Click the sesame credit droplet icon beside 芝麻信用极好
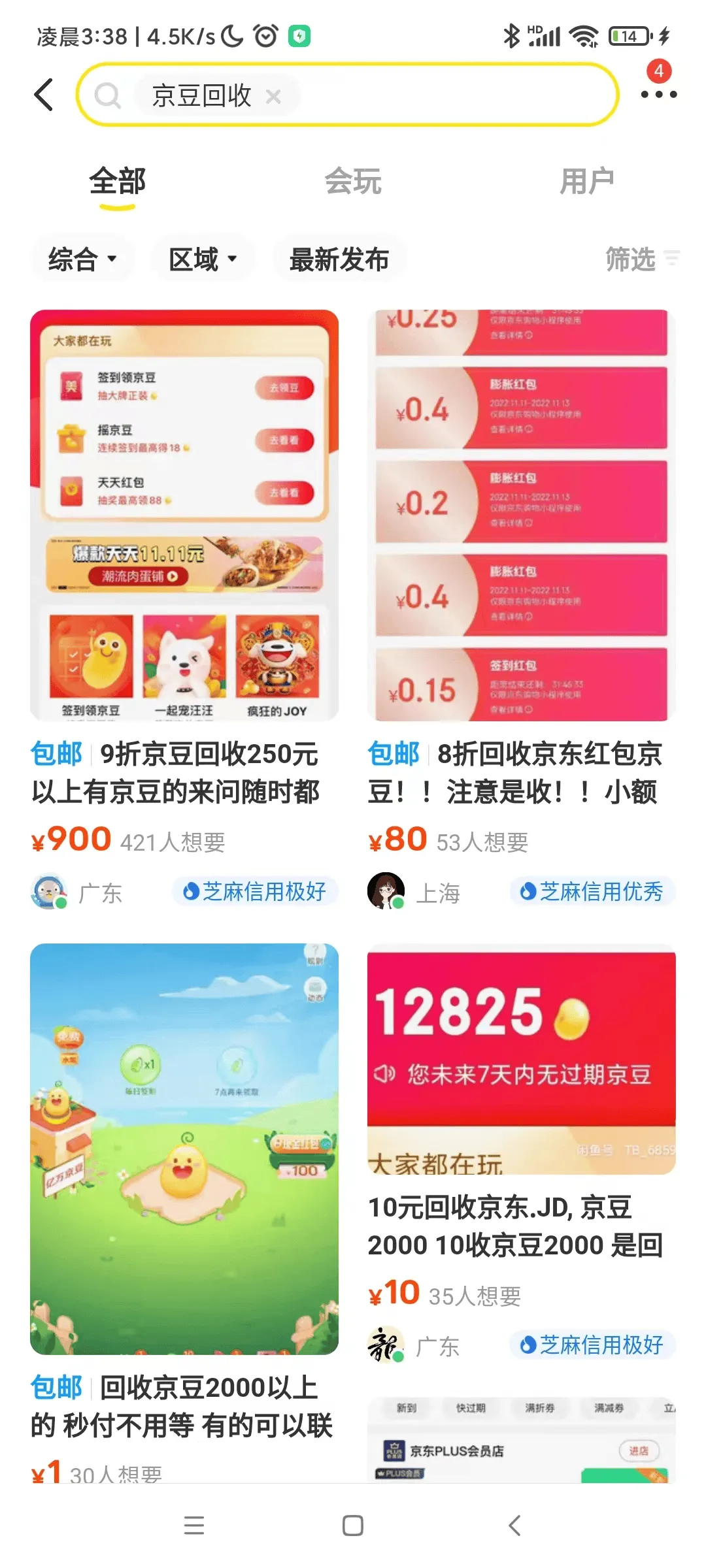Viewport: 706px width, 1568px height. 190,890
